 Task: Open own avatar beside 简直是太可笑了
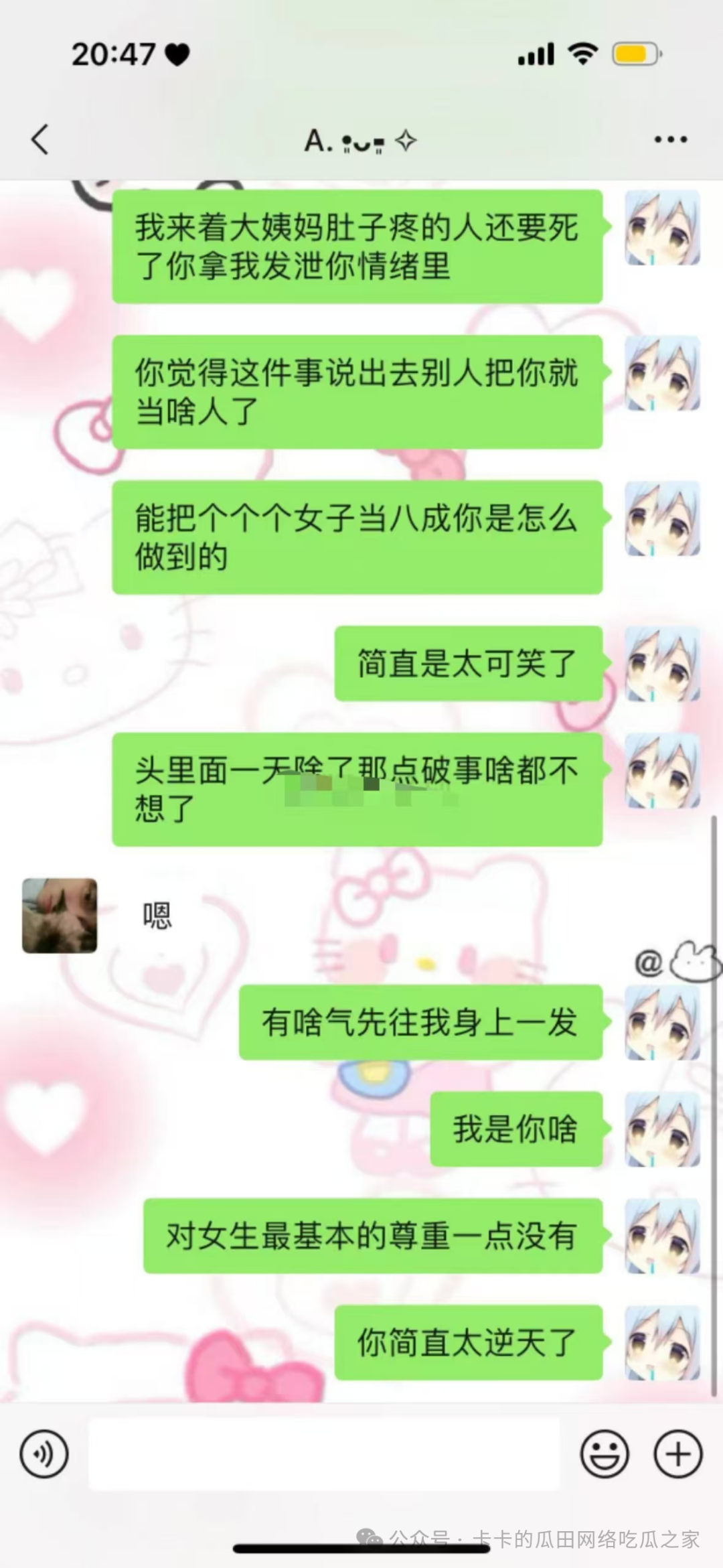click(x=662, y=664)
